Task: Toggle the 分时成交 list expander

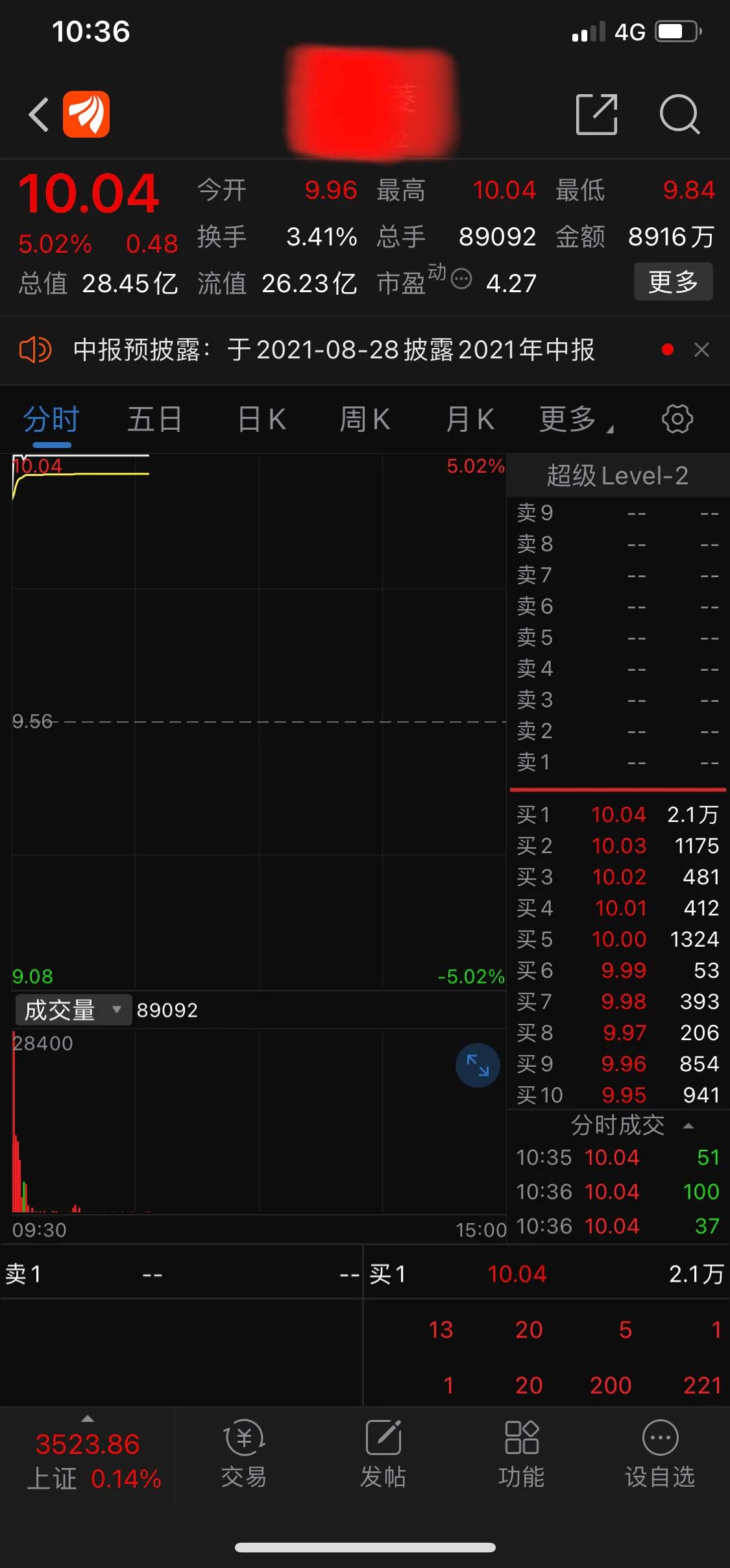Action: point(688,1125)
